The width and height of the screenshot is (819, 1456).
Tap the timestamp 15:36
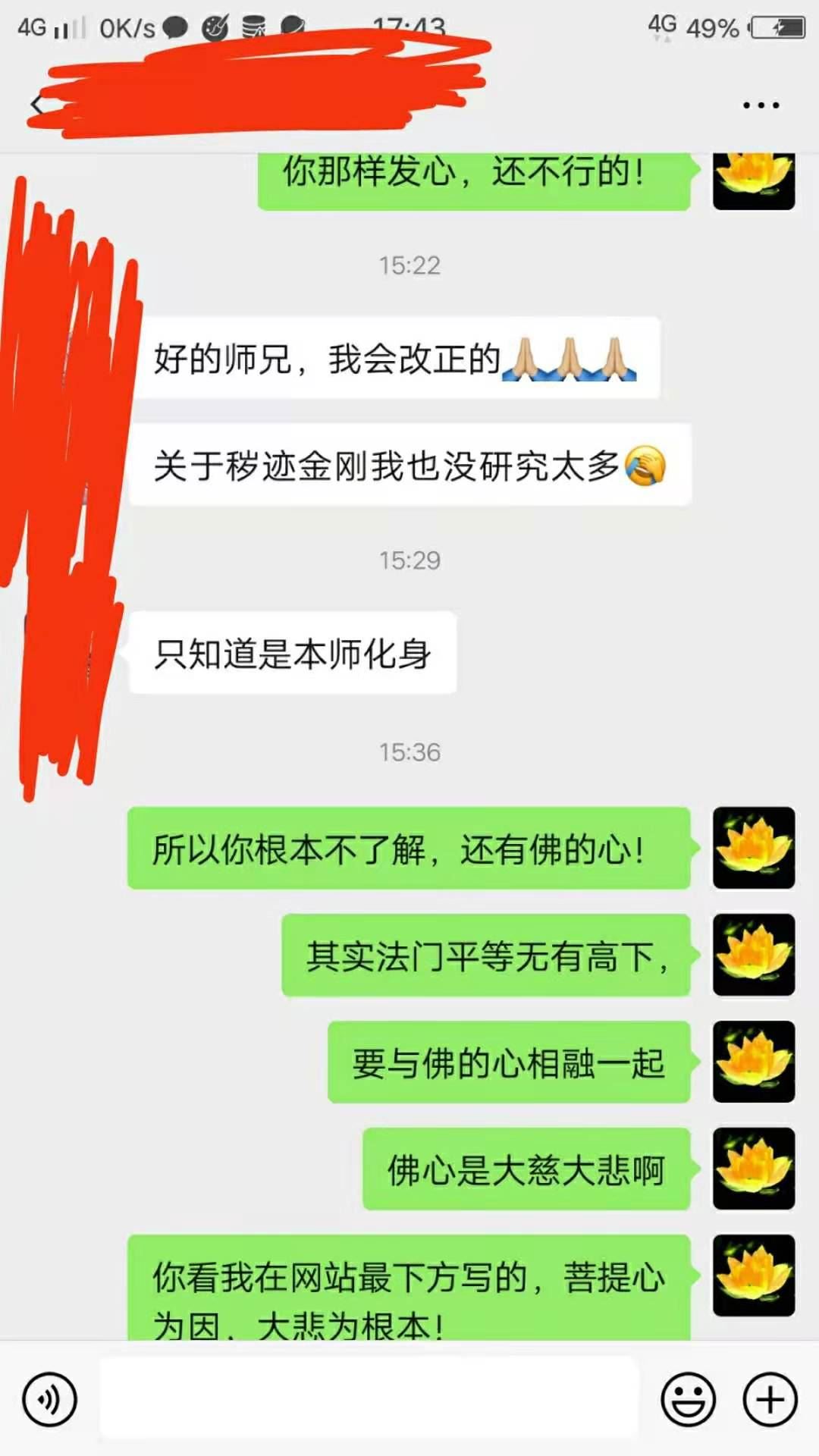409,752
